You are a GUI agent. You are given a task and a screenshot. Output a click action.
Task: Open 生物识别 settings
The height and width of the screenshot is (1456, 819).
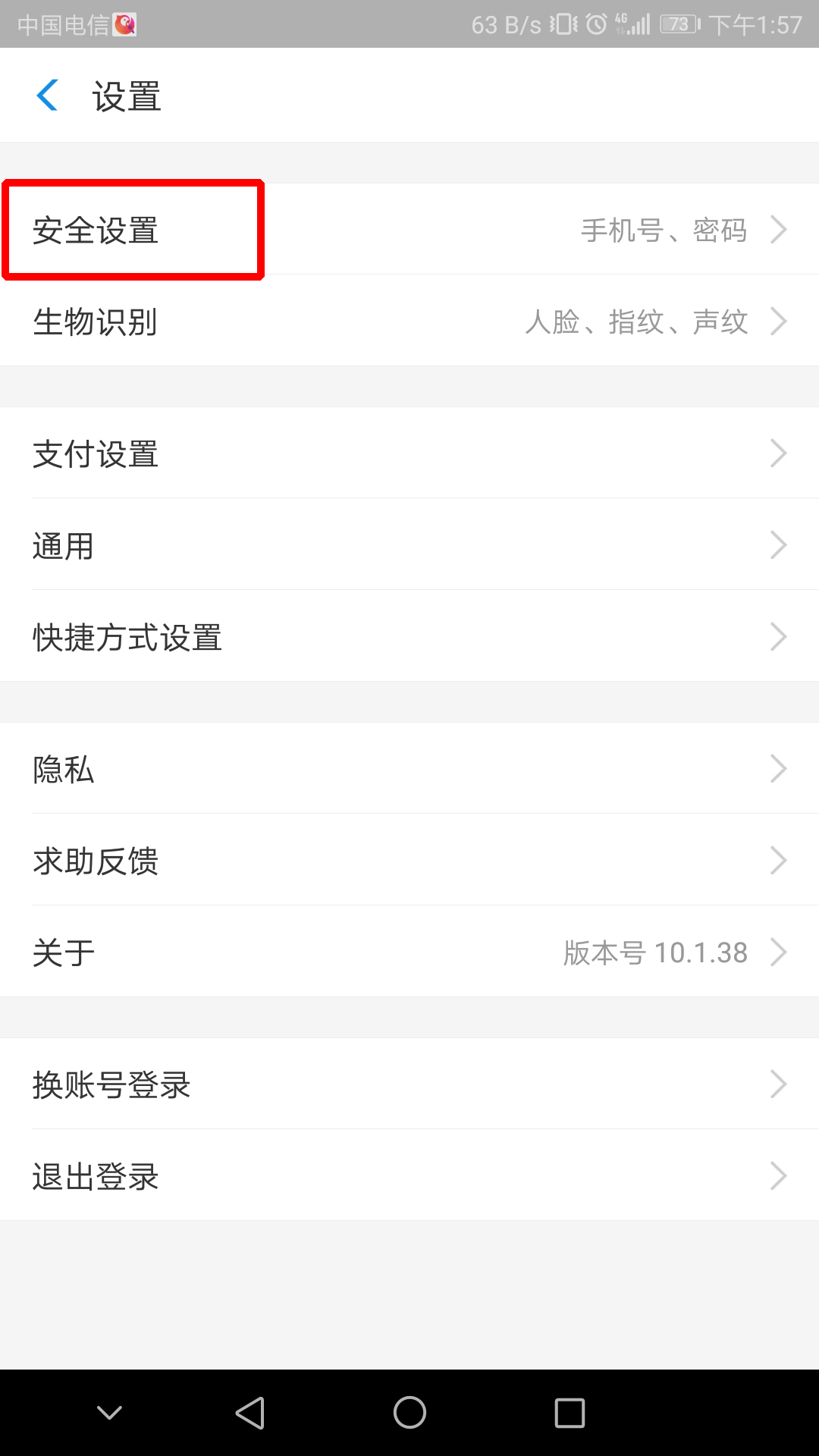click(409, 322)
